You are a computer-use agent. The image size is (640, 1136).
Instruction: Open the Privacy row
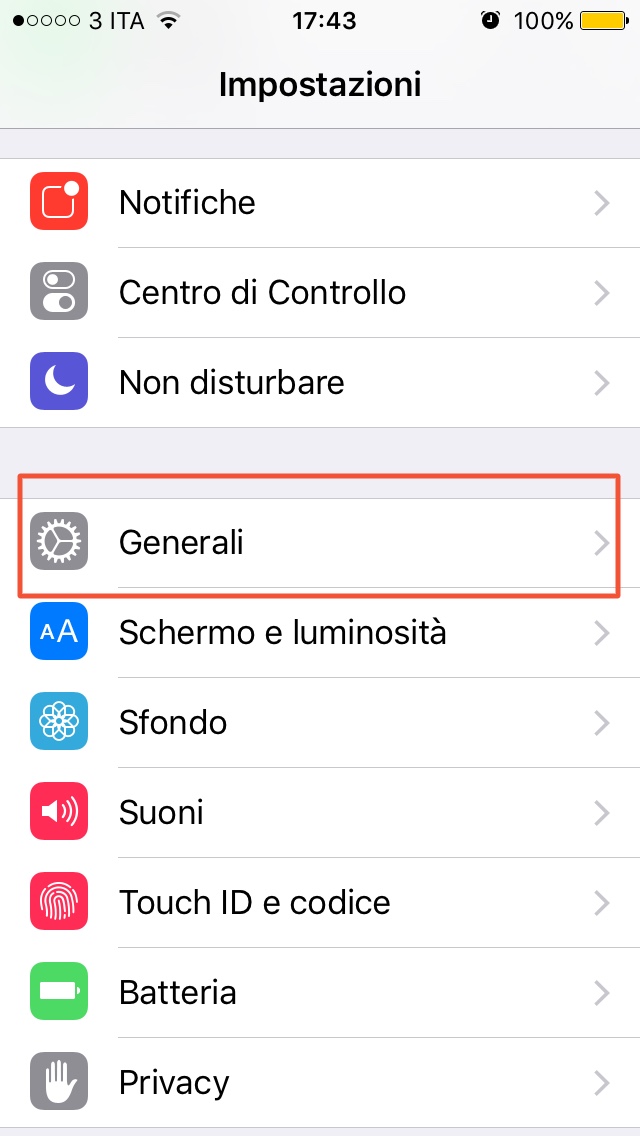tap(320, 1083)
